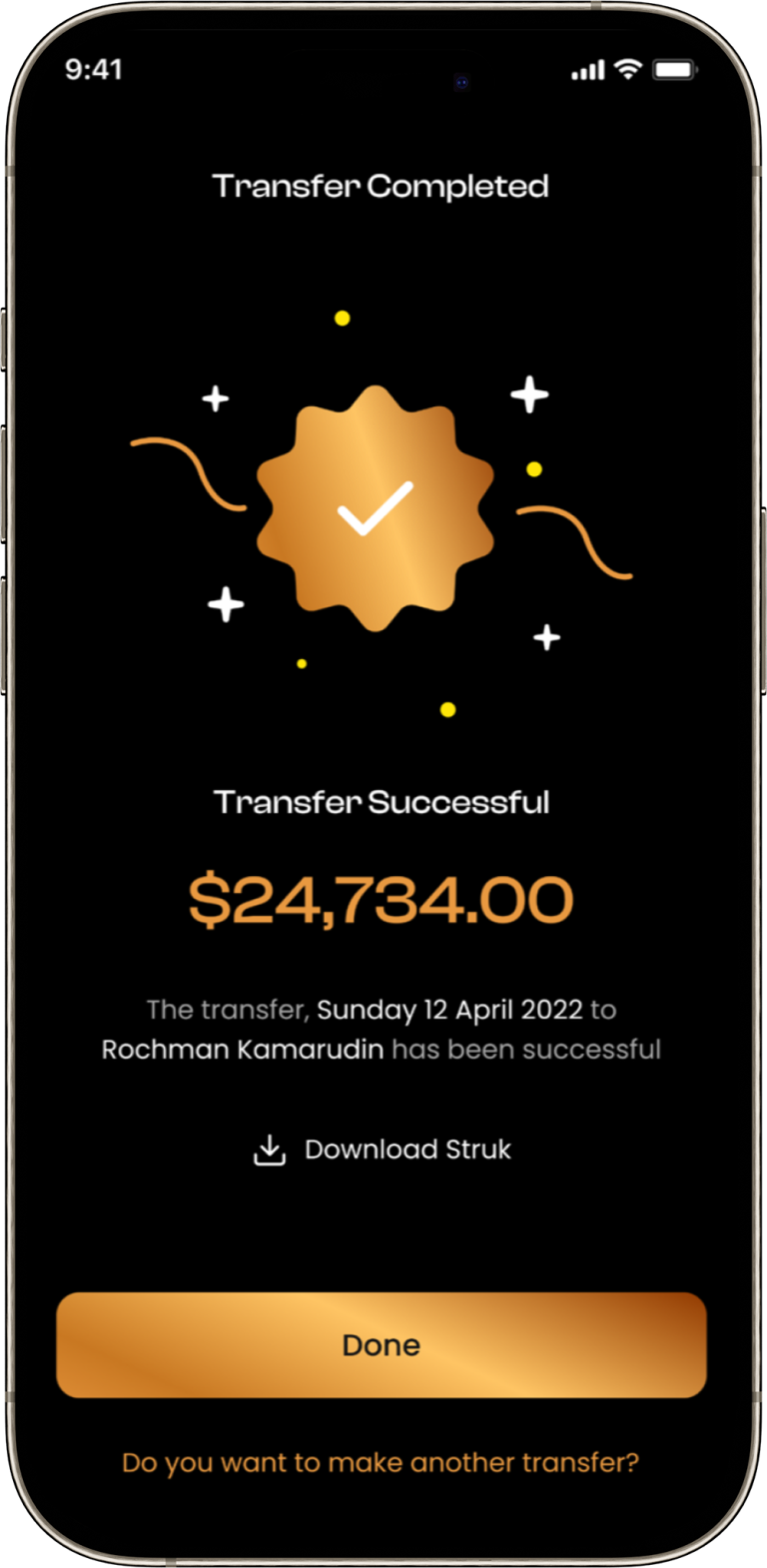The height and width of the screenshot is (1568, 767).
Task: Download the transfer receipt (Struk)
Action: [383, 1150]
